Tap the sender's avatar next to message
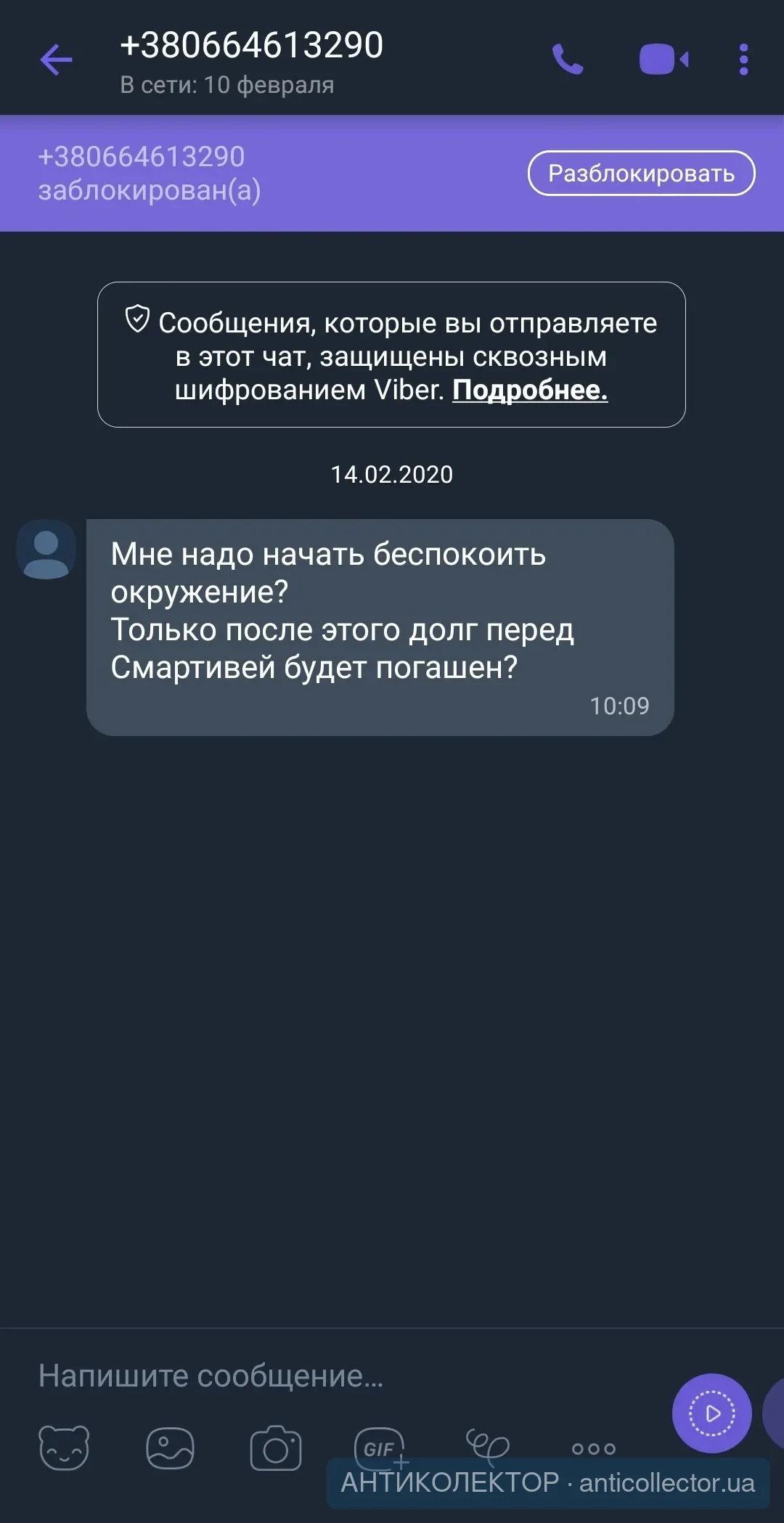784x1523 pixels. click(x=46, y=550)
